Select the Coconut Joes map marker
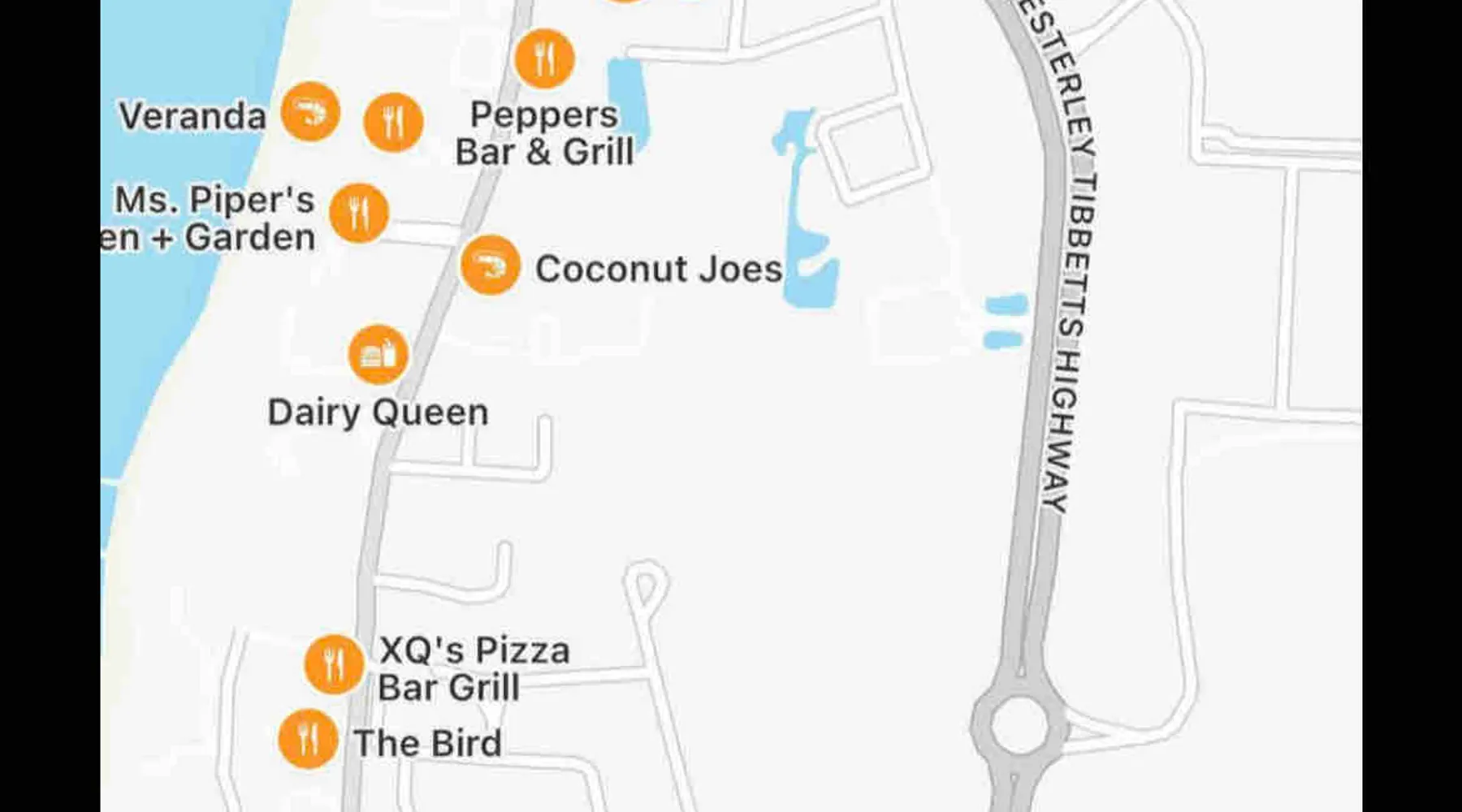This screenshot has height=812, width=1462. click(x=491, y=266)
